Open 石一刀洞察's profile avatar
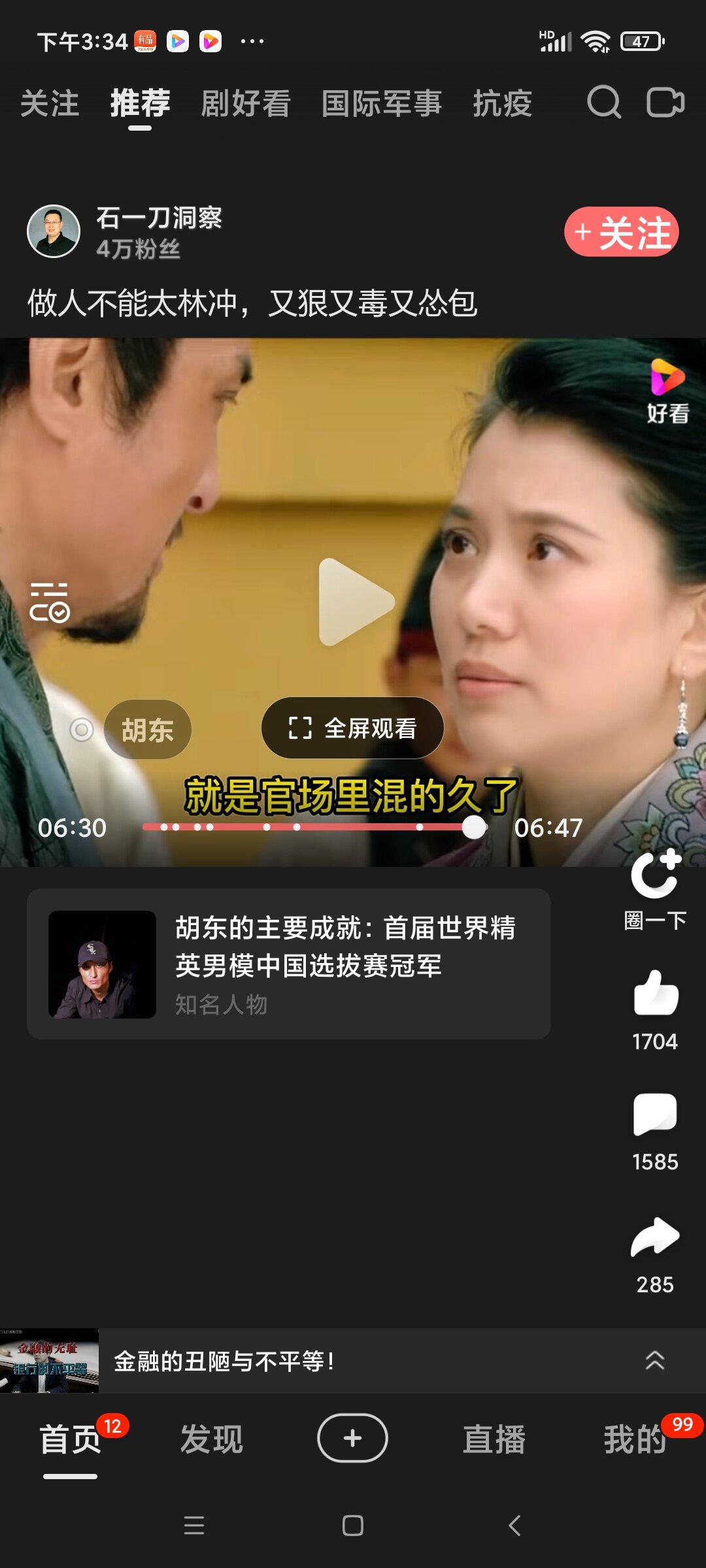Screen dimensions: 706x1568 (54, 231)
